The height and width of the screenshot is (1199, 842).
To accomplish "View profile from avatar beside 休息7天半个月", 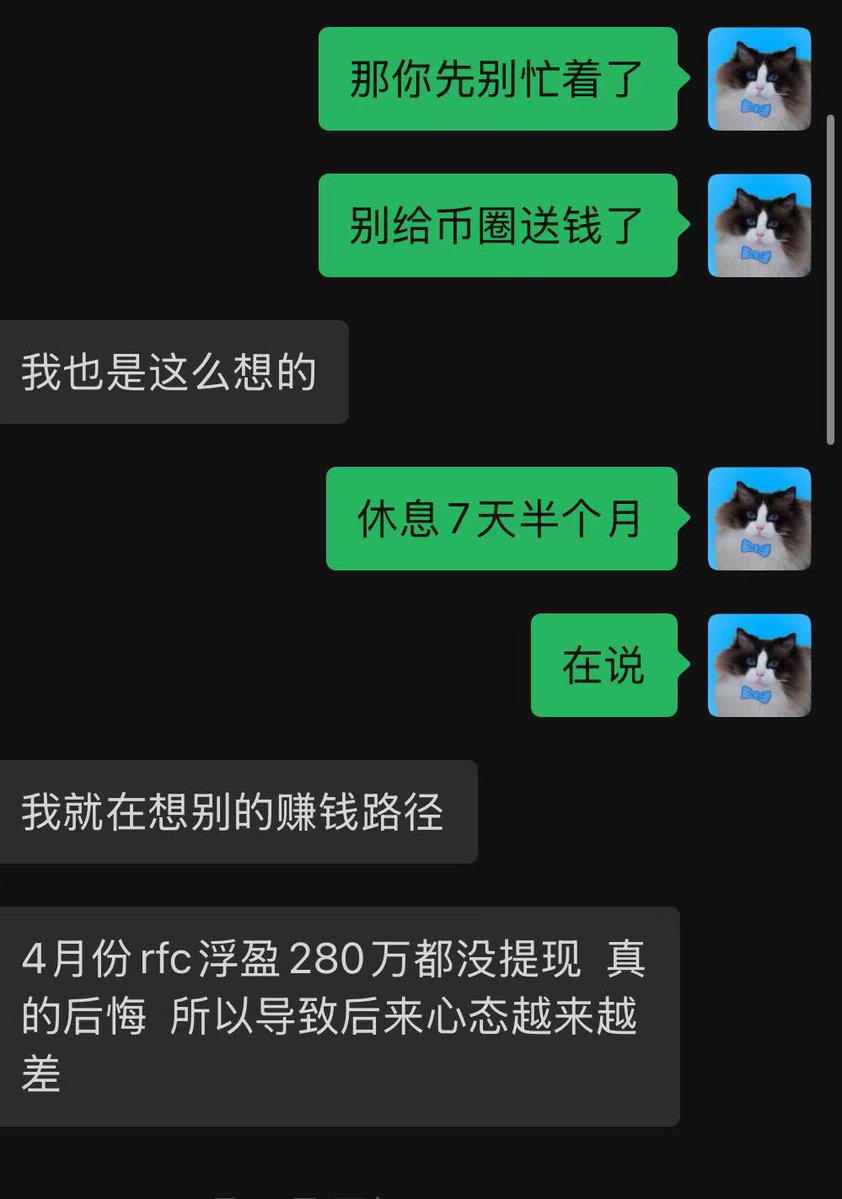I will (759, 519).
